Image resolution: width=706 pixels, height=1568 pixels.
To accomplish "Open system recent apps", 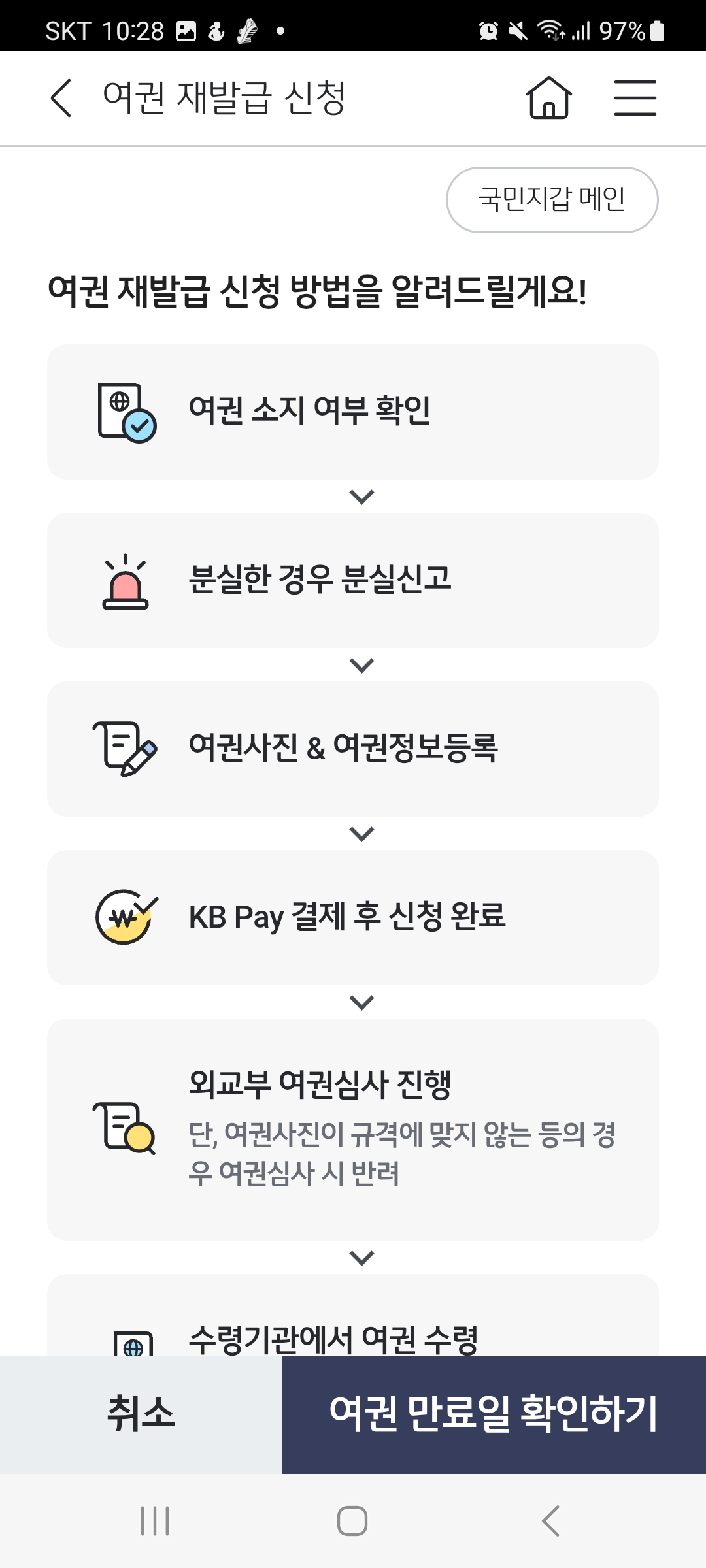I will tap(156, 1521).
